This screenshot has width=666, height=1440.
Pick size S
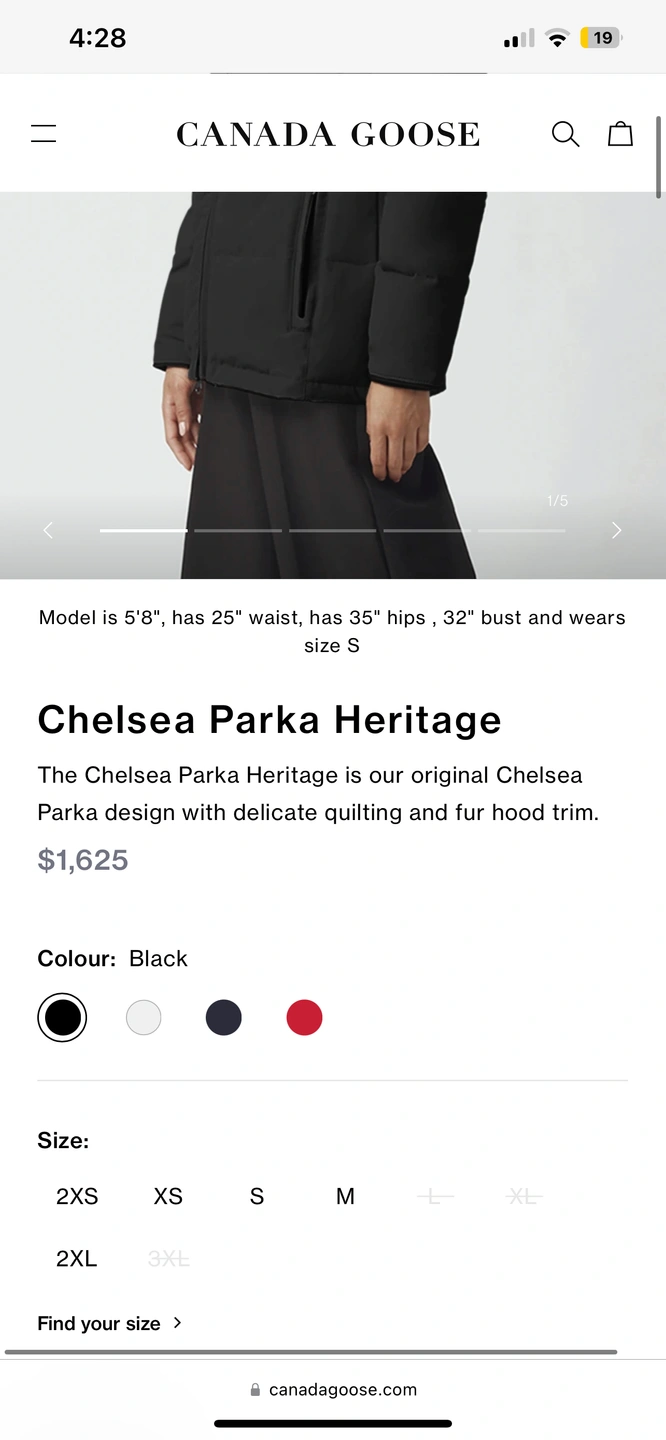tap(257, 1196)
